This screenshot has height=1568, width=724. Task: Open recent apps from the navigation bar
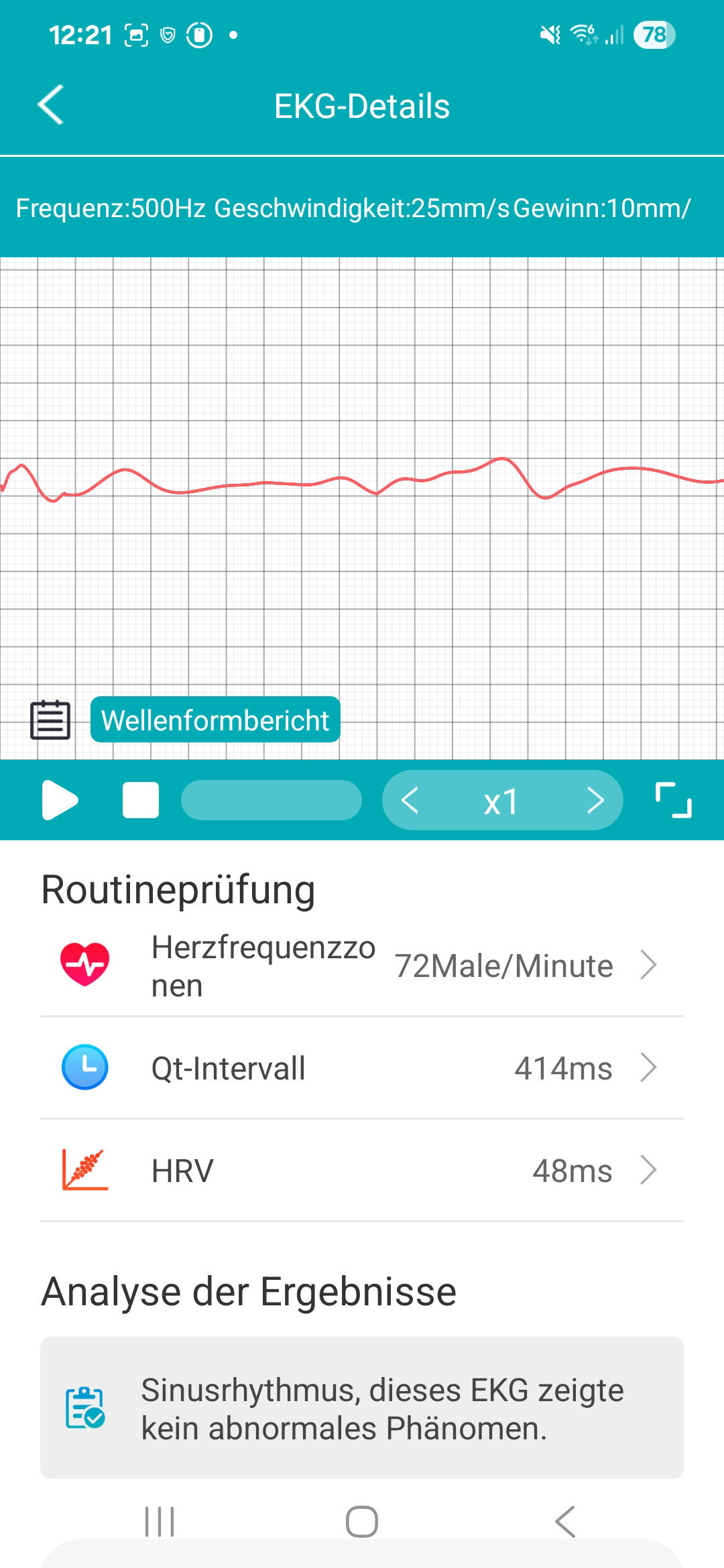(x=160, y=1522)
